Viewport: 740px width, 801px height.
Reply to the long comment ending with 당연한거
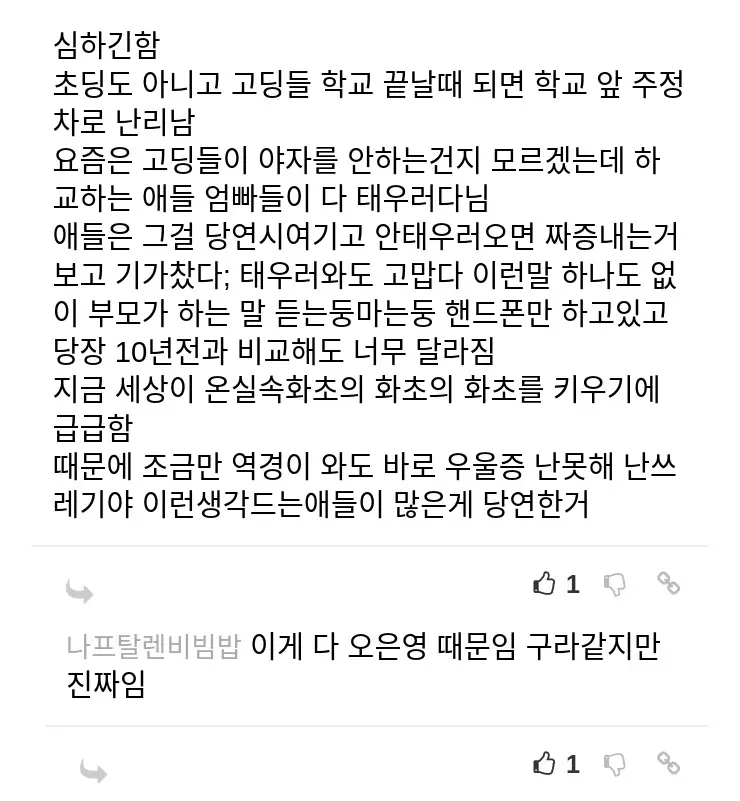(79, 591)
